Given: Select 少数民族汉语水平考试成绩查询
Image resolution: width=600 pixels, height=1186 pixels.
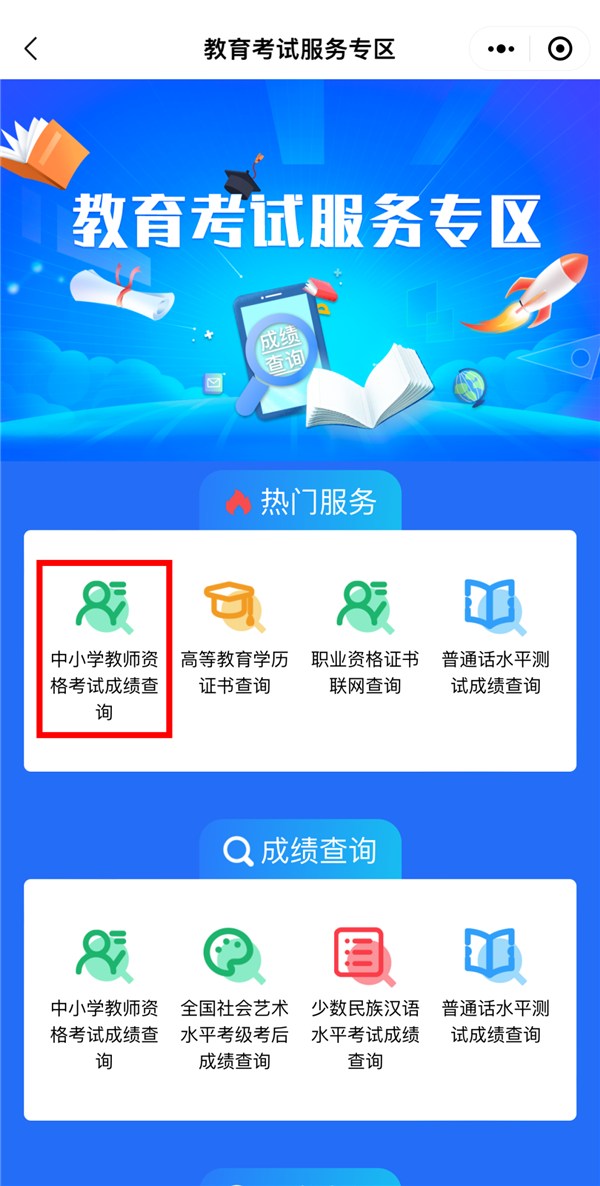Looking at the screenshot, I should (365, 995).
